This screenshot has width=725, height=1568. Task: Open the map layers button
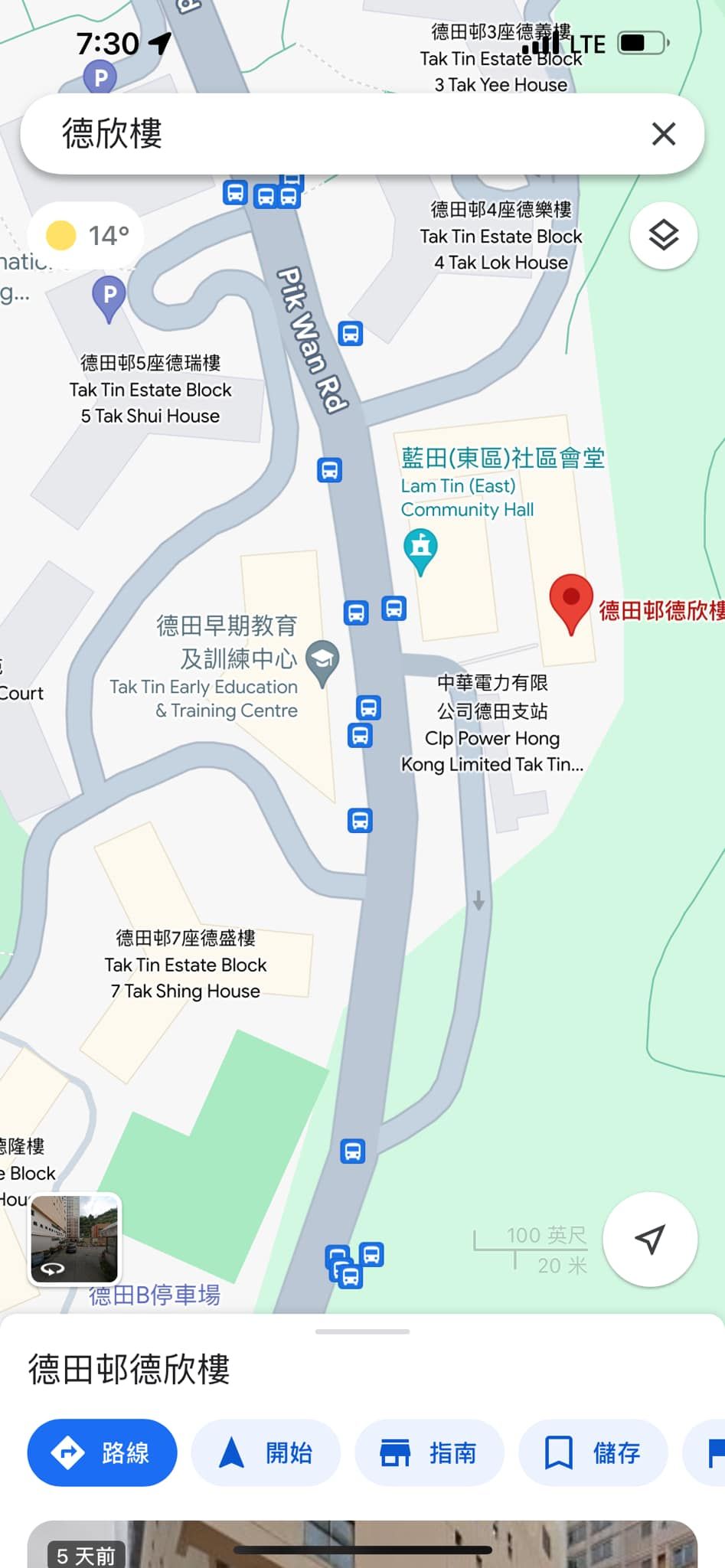pyautogui.click(x=663, y=235)
